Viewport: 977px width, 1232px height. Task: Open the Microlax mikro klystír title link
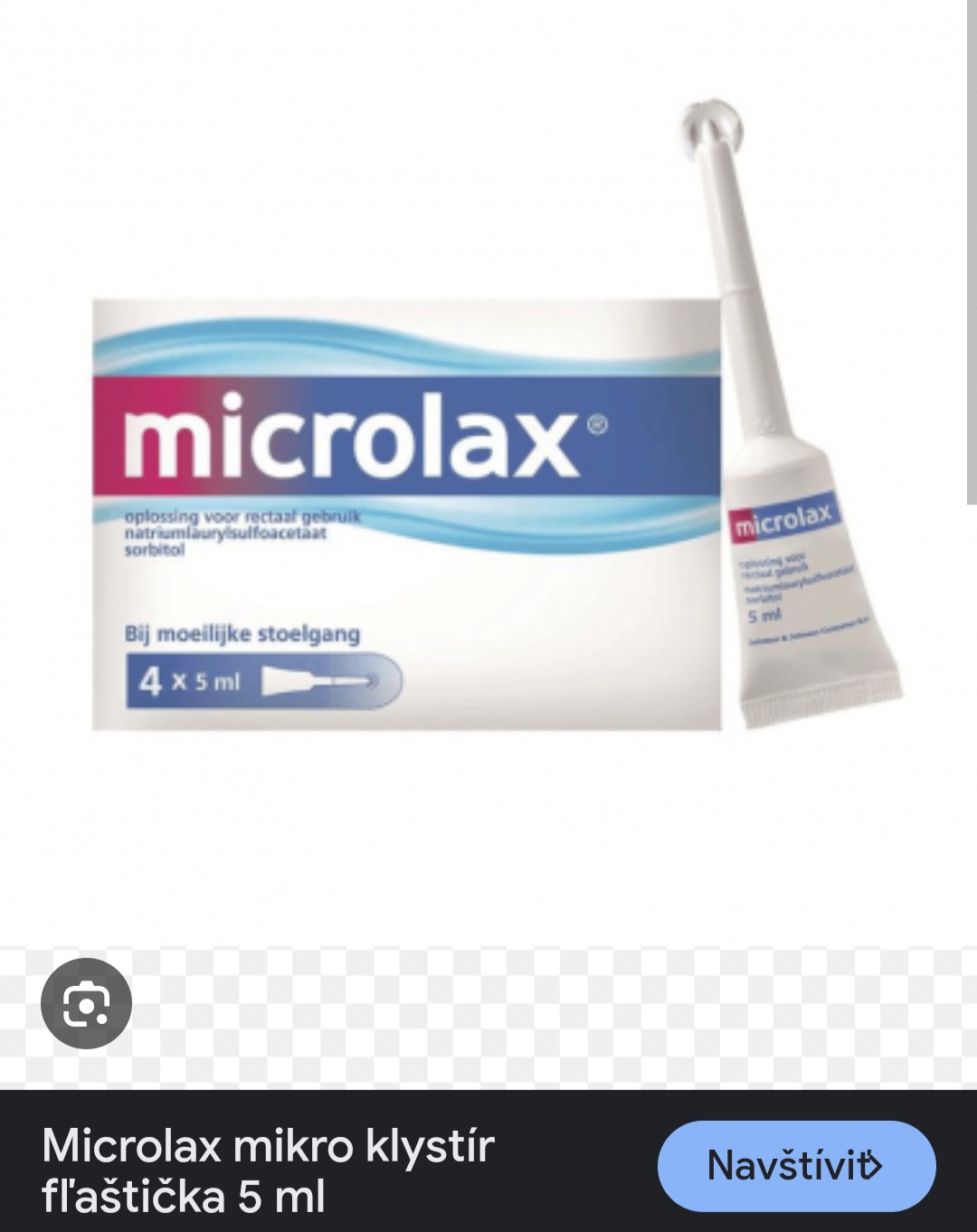click(269, 1171)
